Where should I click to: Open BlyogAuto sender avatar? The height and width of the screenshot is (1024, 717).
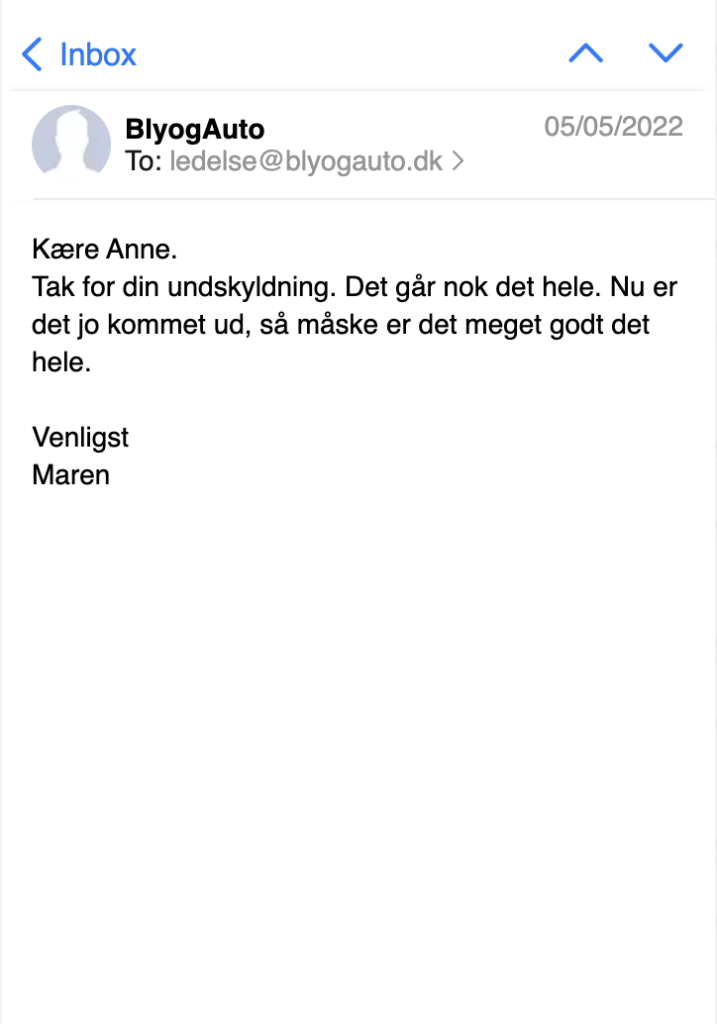point(71,143)
